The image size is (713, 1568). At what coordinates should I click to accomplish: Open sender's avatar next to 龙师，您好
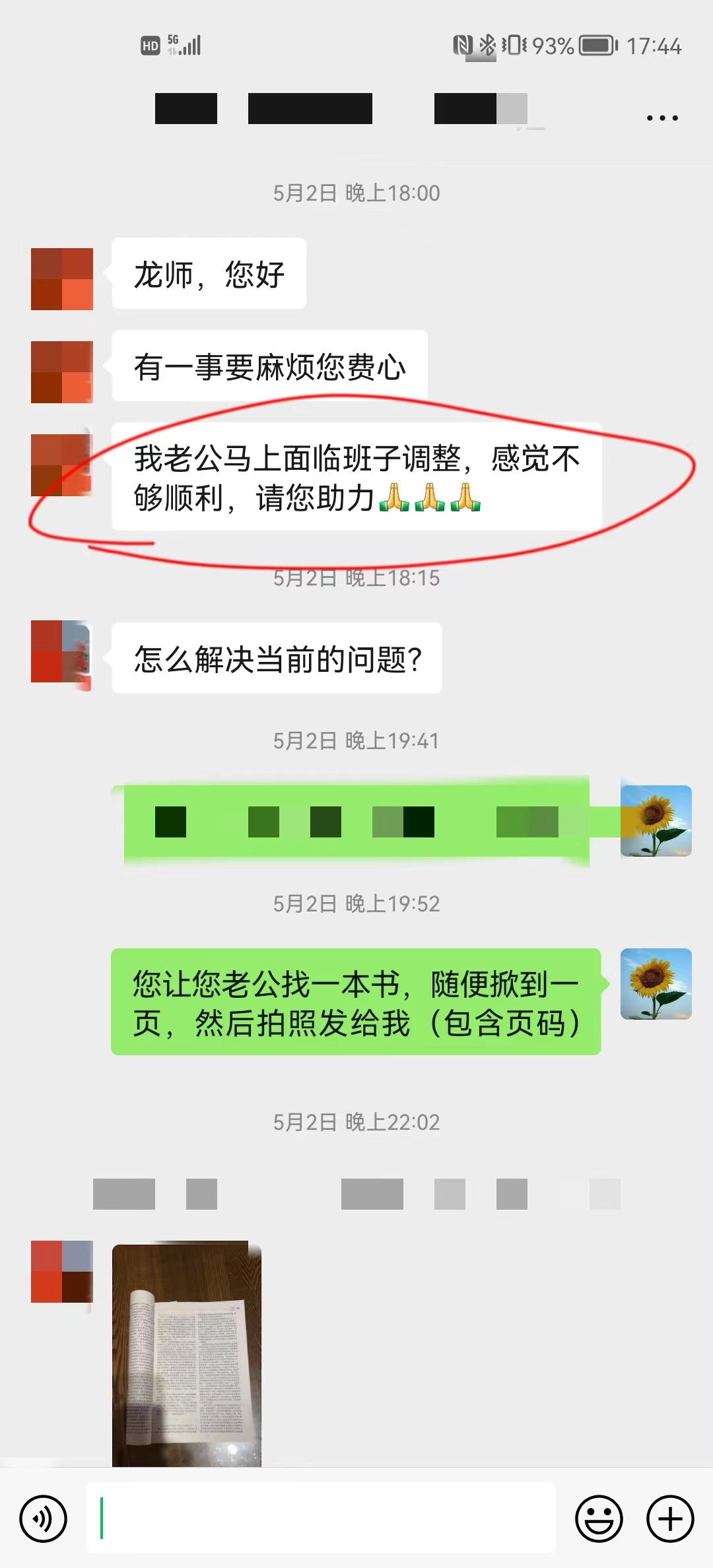coord(62,279)
